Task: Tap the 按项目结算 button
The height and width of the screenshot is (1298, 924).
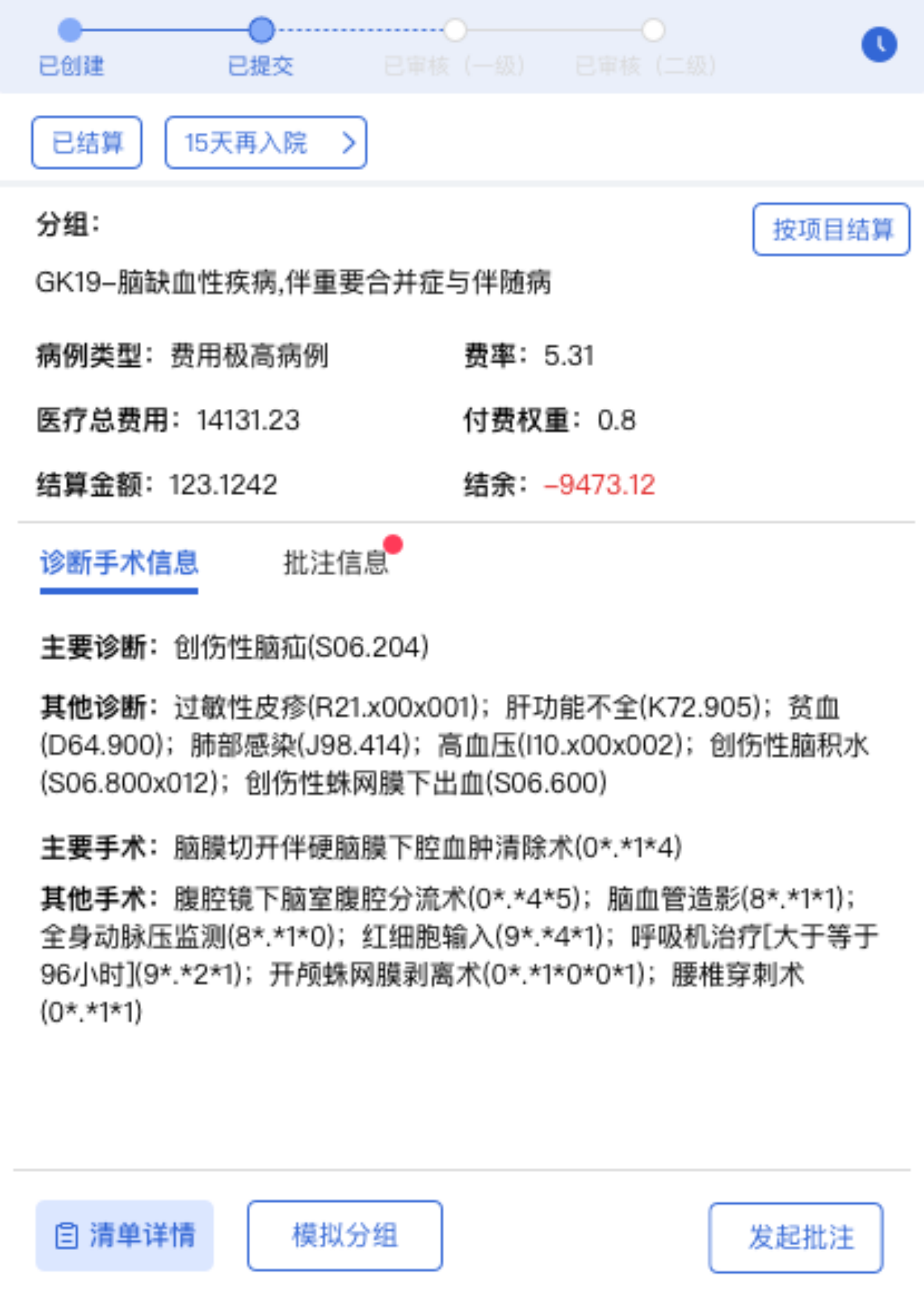Action: click(831, 229)
